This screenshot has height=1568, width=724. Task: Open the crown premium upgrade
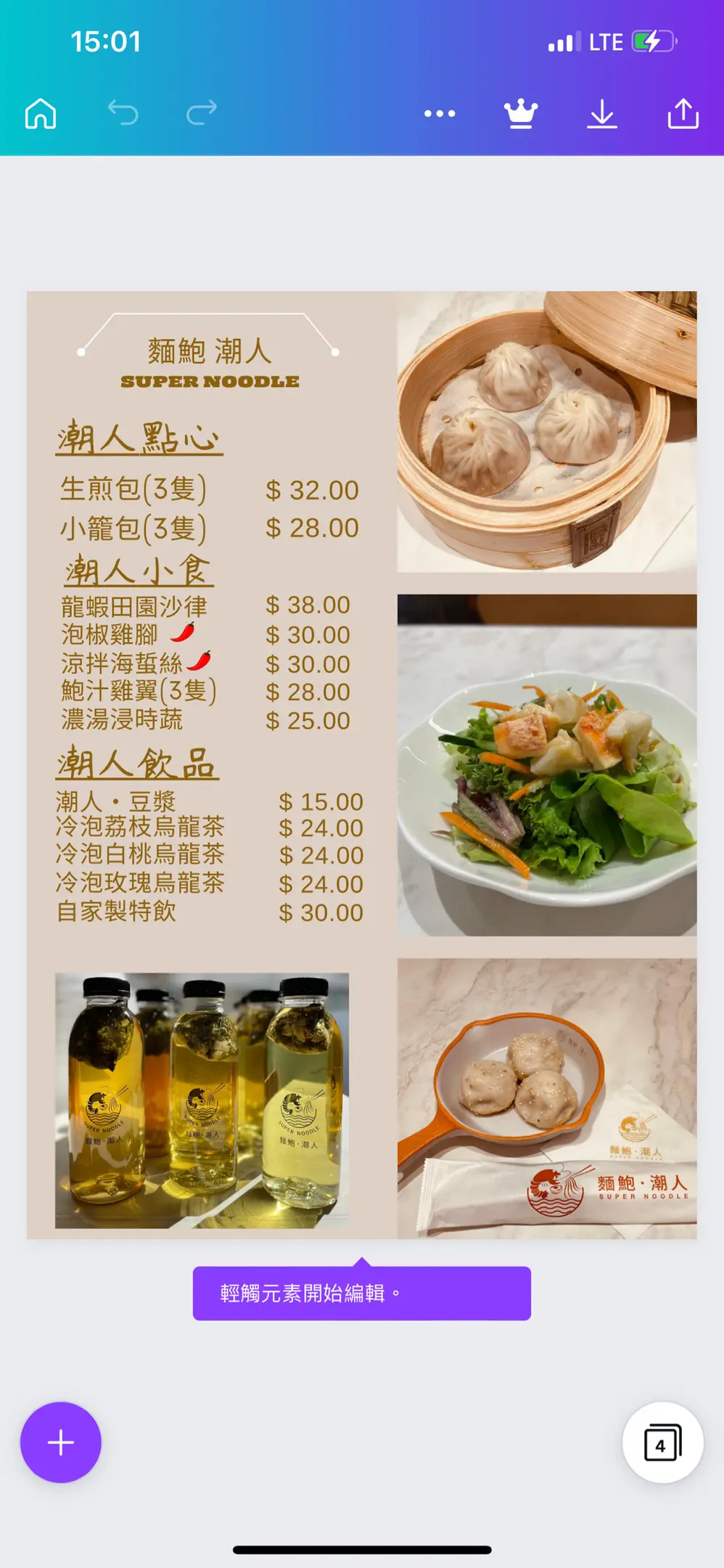tap(521, 114)
